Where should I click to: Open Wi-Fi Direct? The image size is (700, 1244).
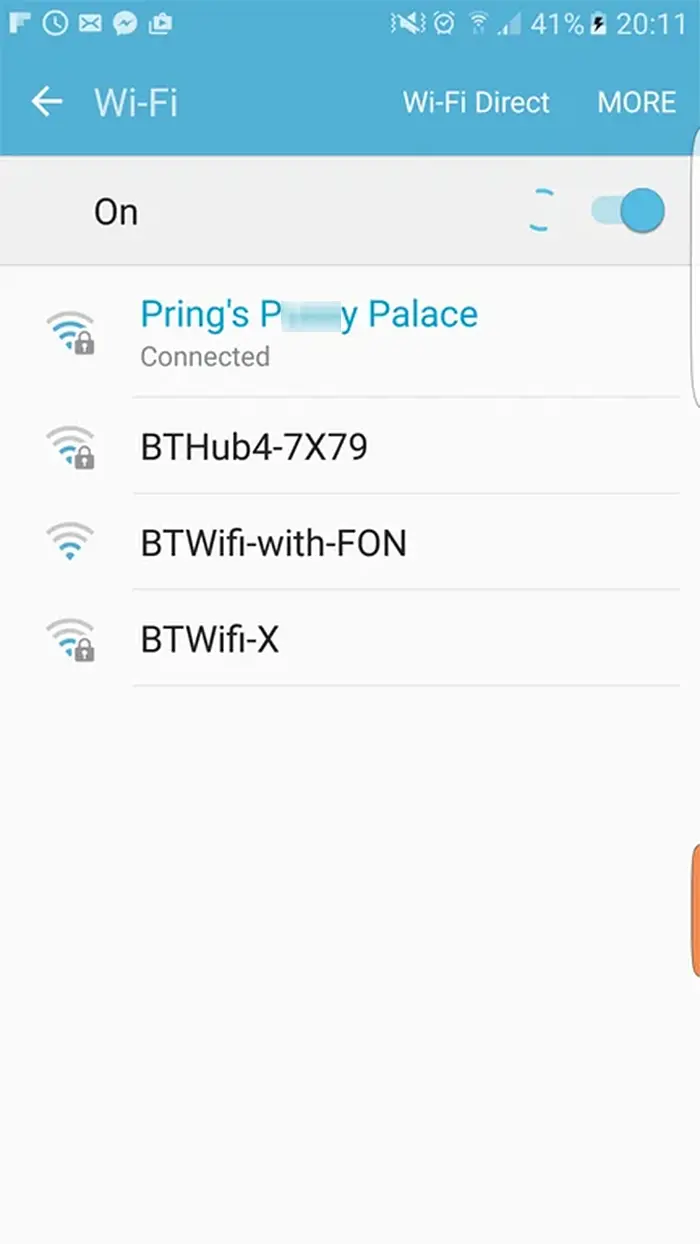click(x=476, y=102)
